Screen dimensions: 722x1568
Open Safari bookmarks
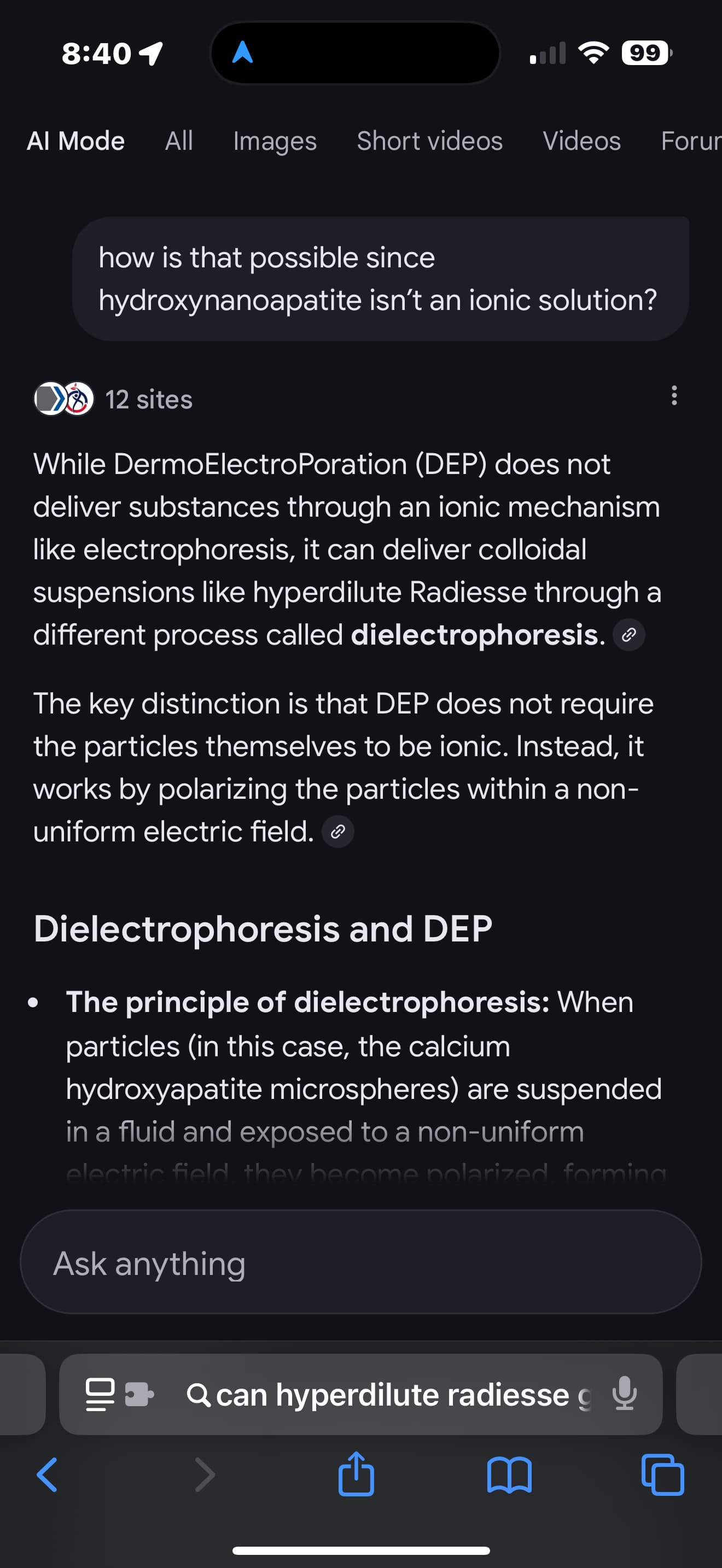point(509,1475)
